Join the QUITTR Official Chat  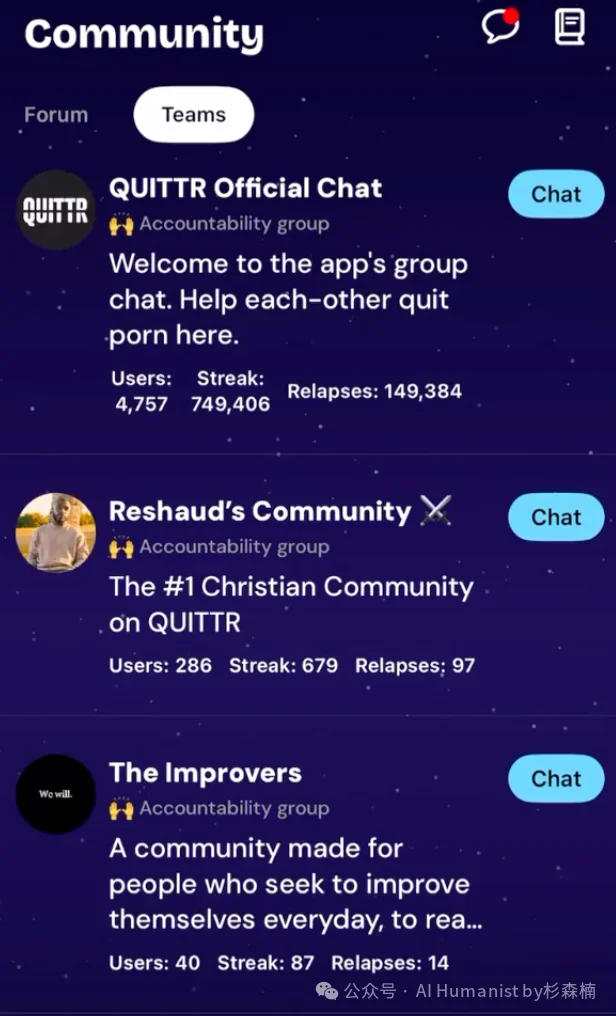556,194
